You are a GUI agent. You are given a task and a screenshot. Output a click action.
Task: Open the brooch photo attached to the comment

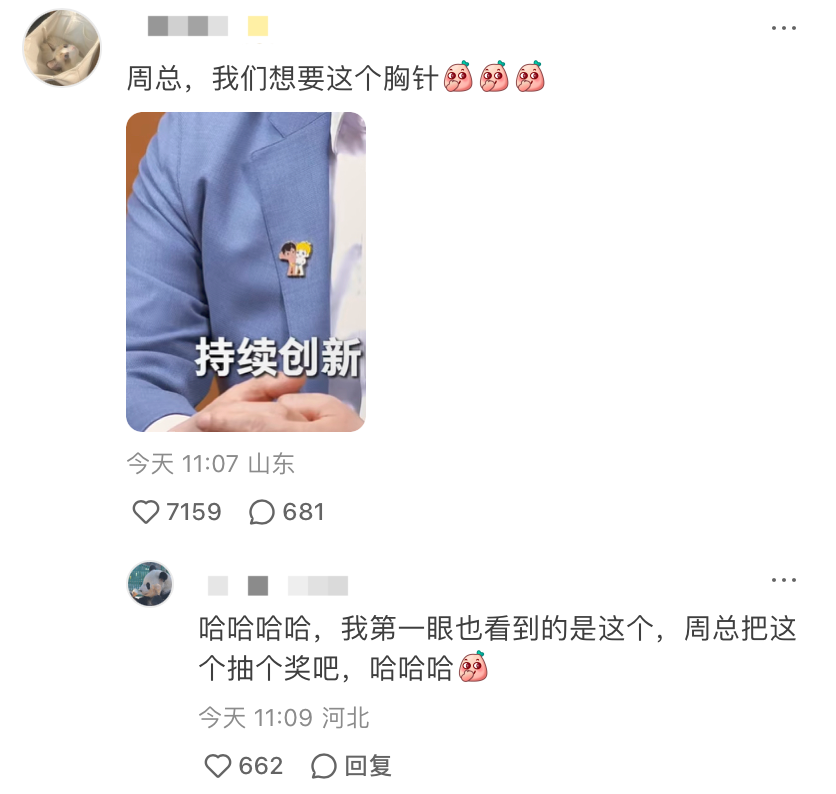tap(245, 271)
